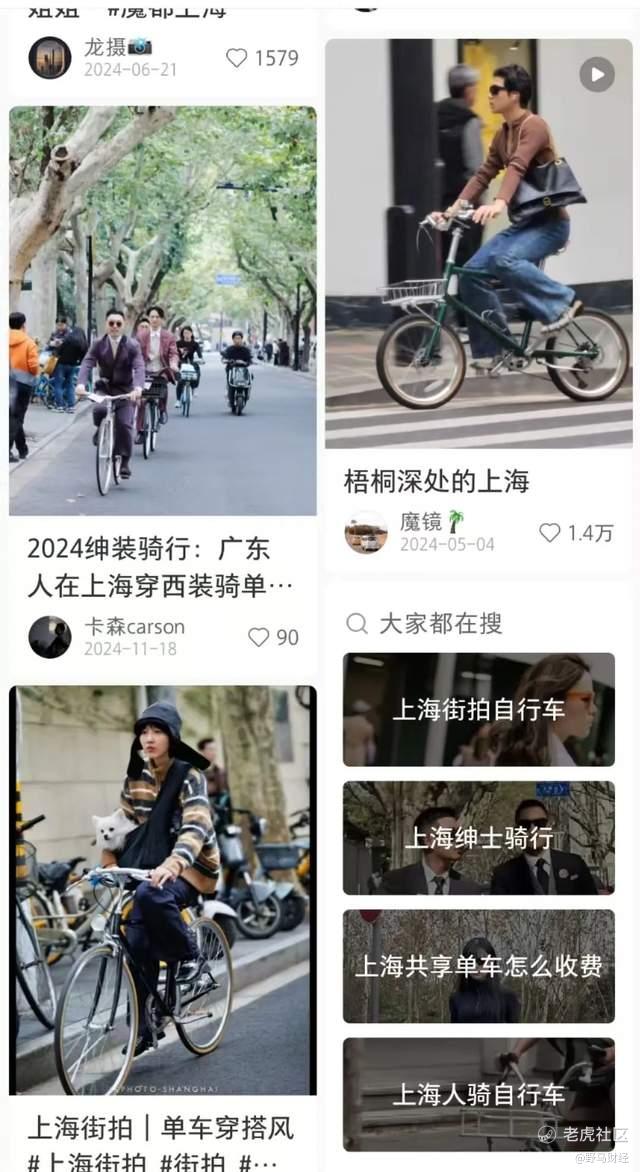This screenshot has height=1172, width=640.
Task: Like the post by 卡森carson
Action: 258,638
